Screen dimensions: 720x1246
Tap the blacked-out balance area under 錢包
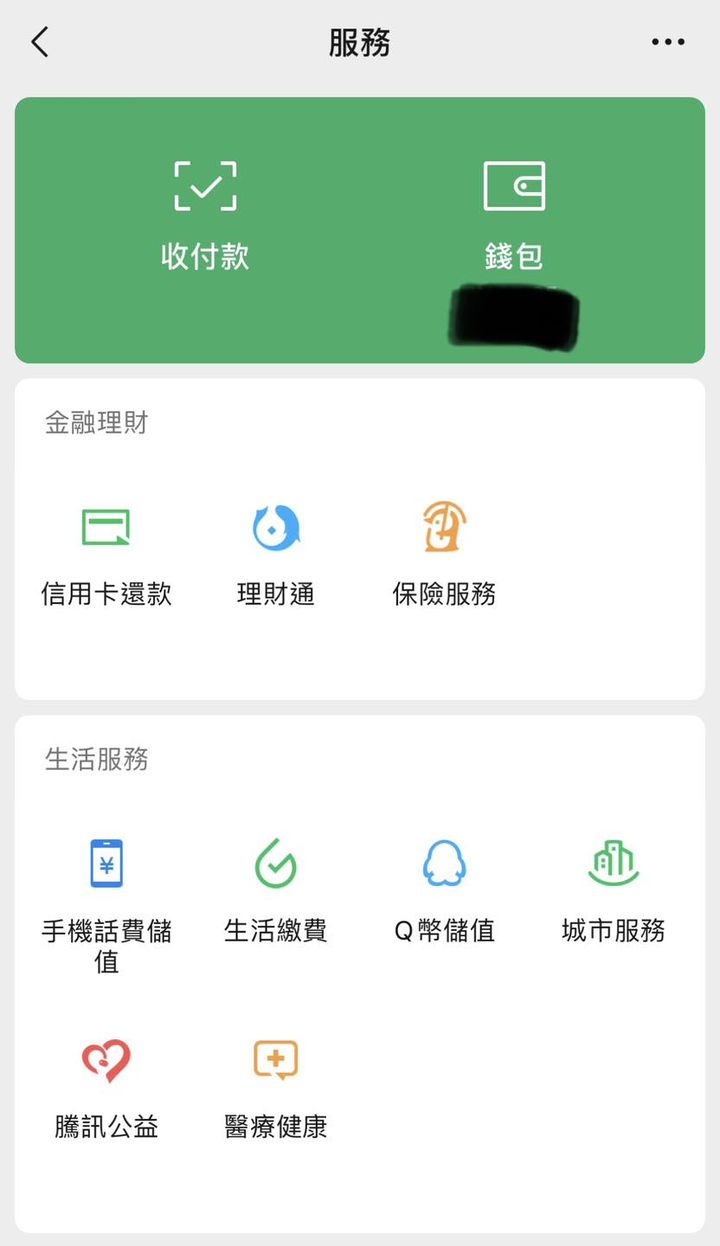pyautogui.click(x=515, y=315)
